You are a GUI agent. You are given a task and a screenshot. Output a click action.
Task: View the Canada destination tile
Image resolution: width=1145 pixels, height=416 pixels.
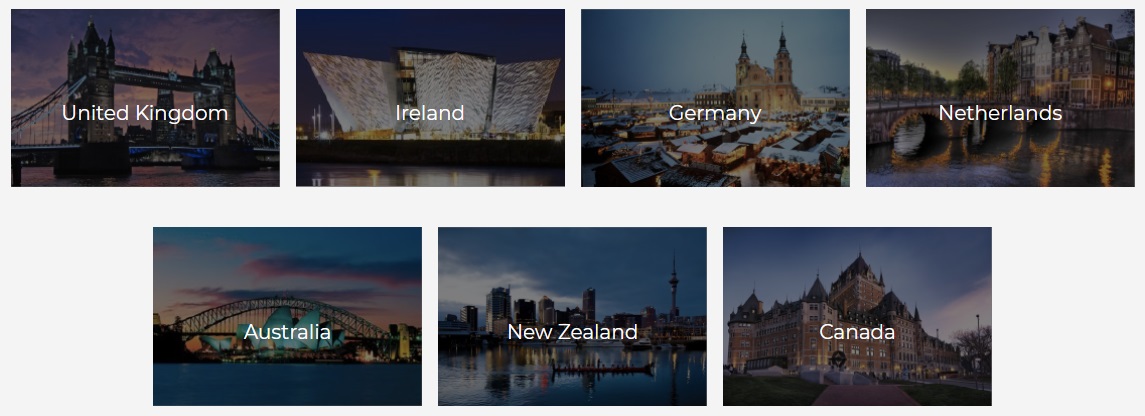pyautogui.click(x=857, y=317)
